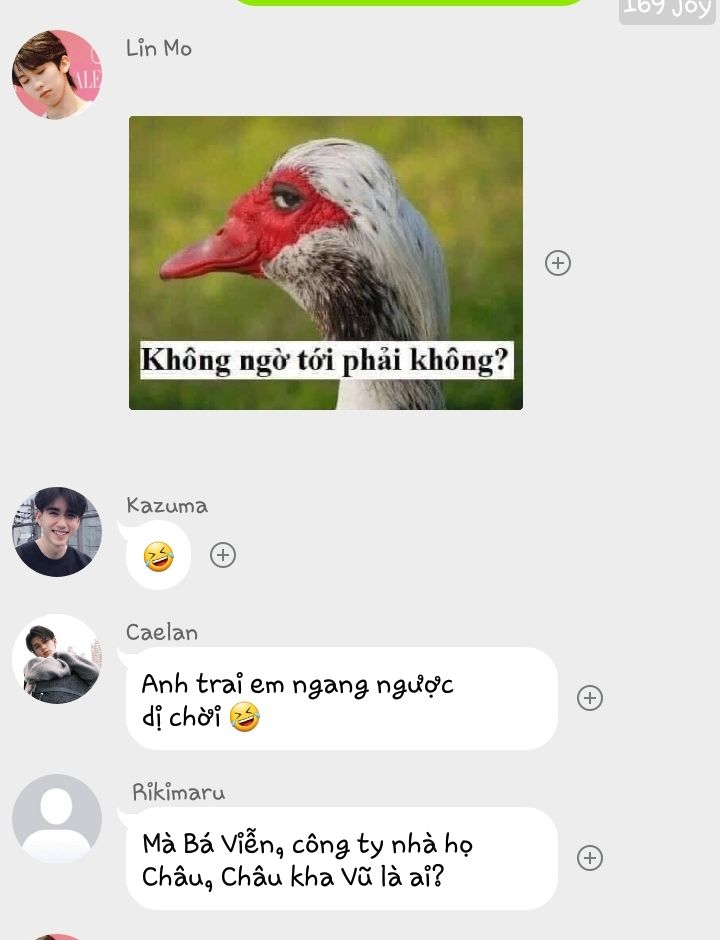The height and width of the screenshot is (940, 720).
Task: View Caelan's profile avatar
Action: coord(57,659)
